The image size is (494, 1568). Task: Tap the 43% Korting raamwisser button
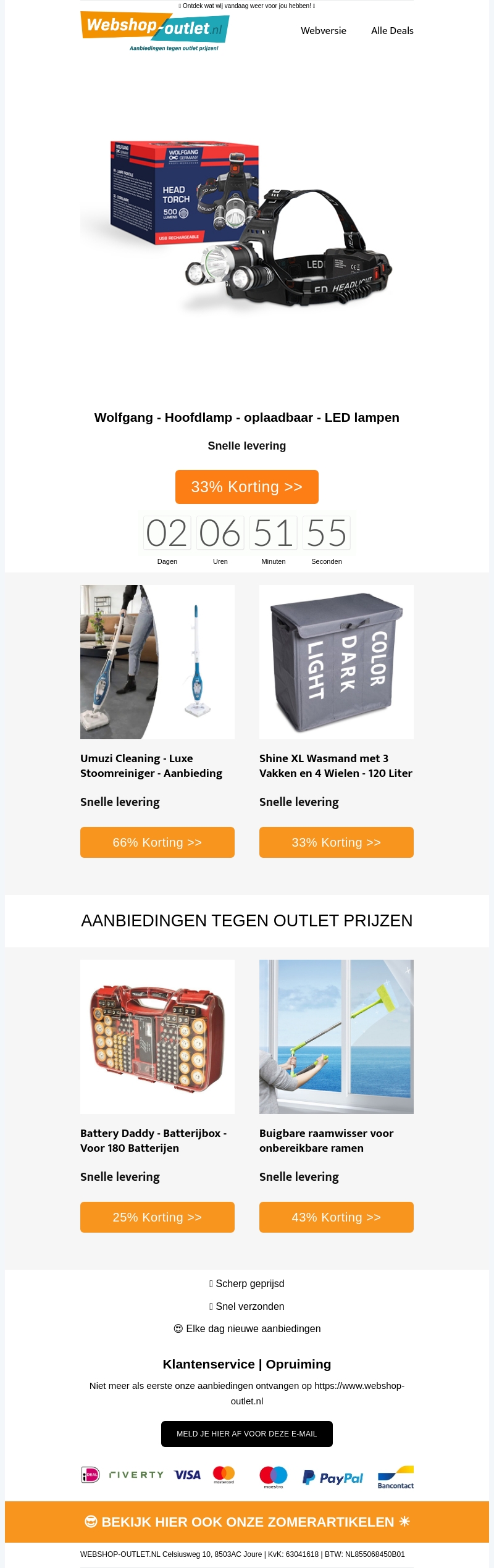(x=337, y=1217)
